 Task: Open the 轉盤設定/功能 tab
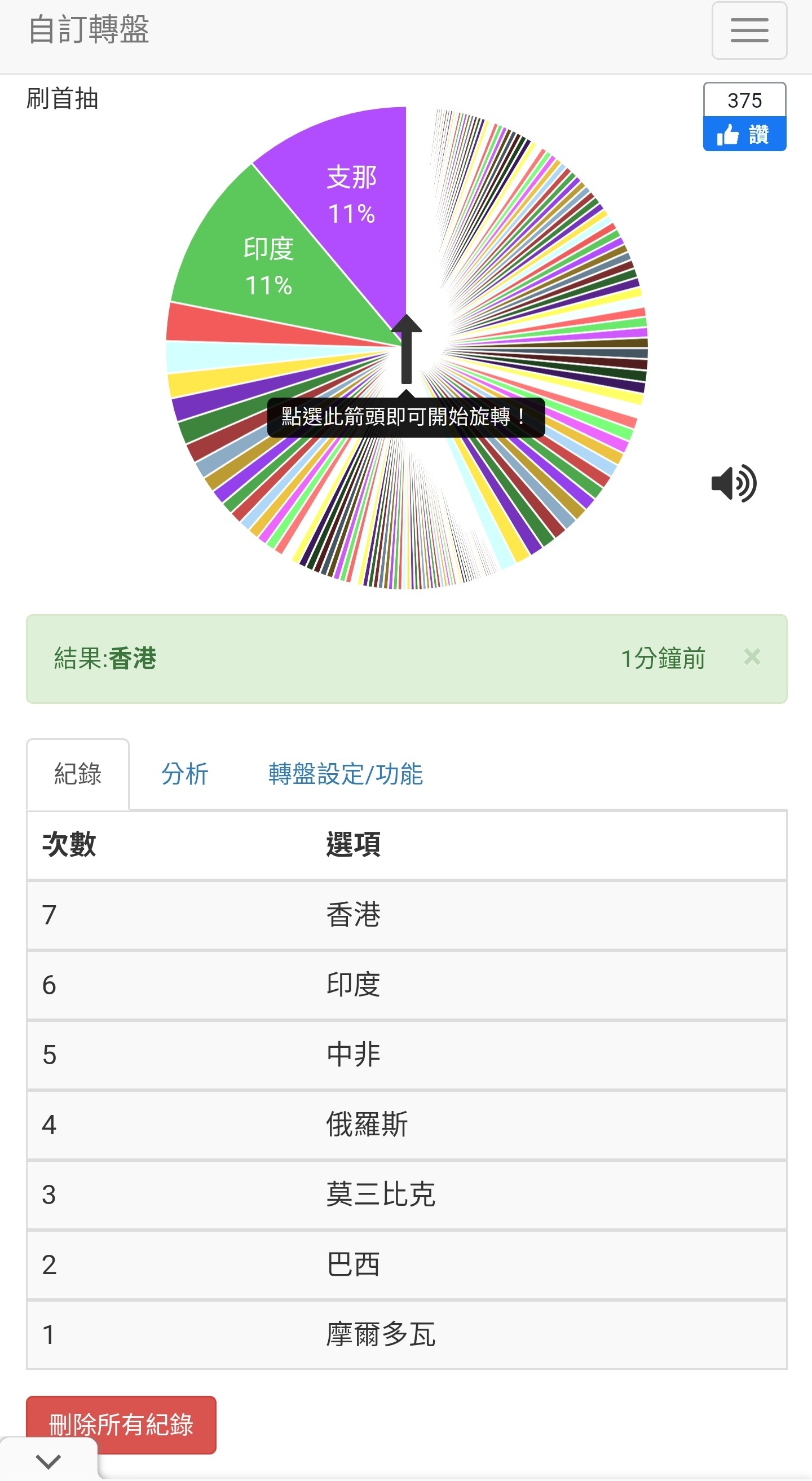(x=345, y=774)
